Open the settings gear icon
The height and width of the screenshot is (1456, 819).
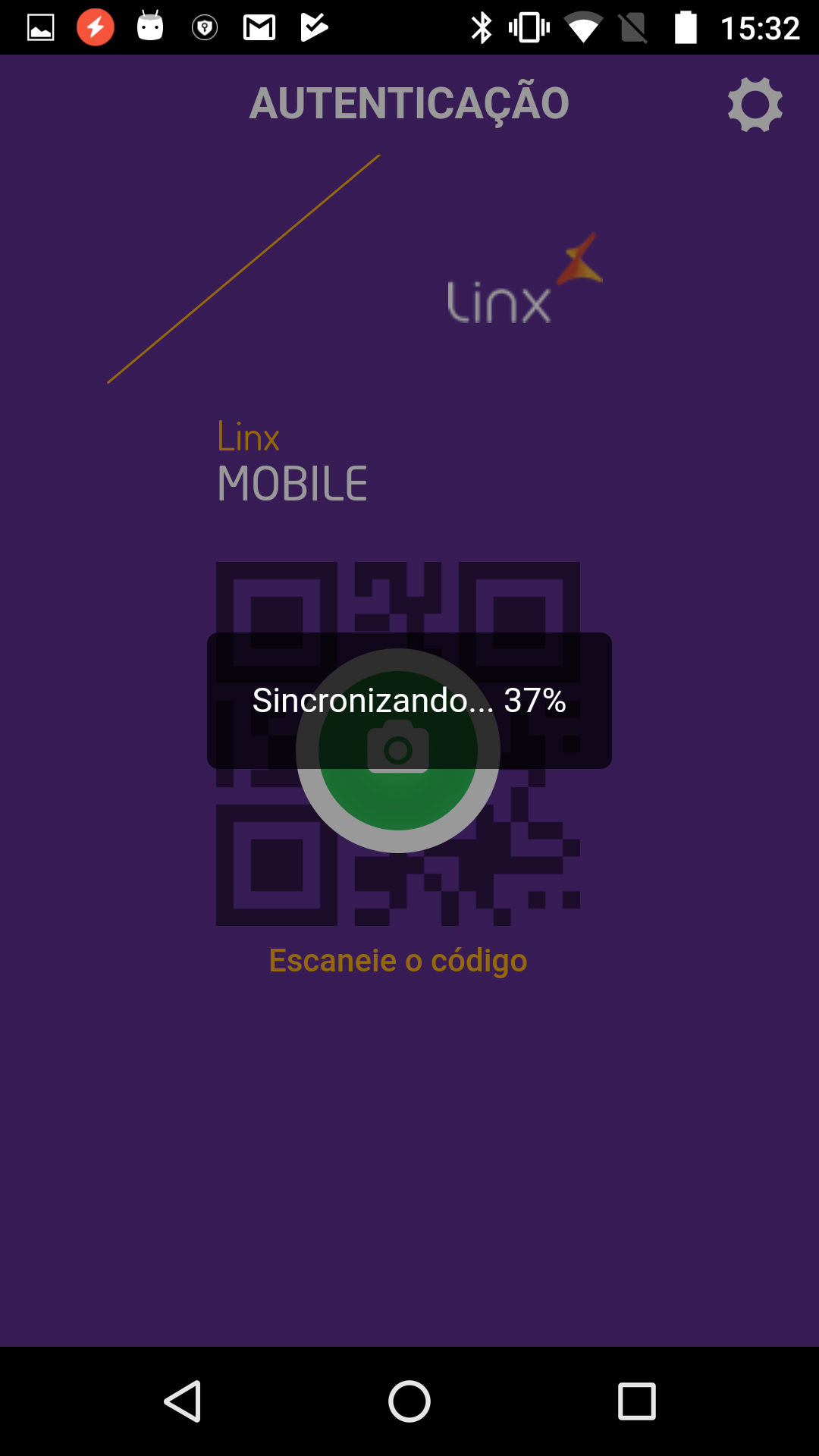point(755,105)
